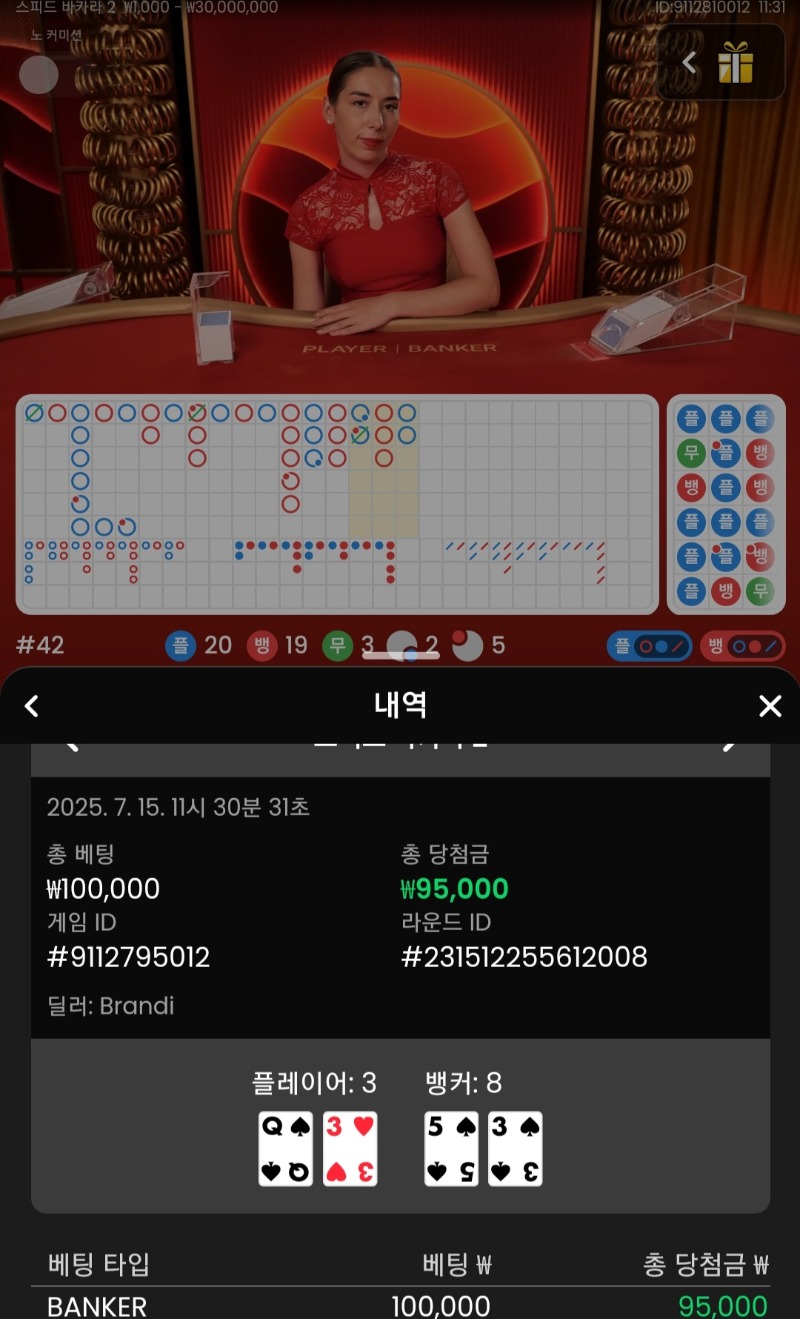Show the next game record

pos(731,747)
